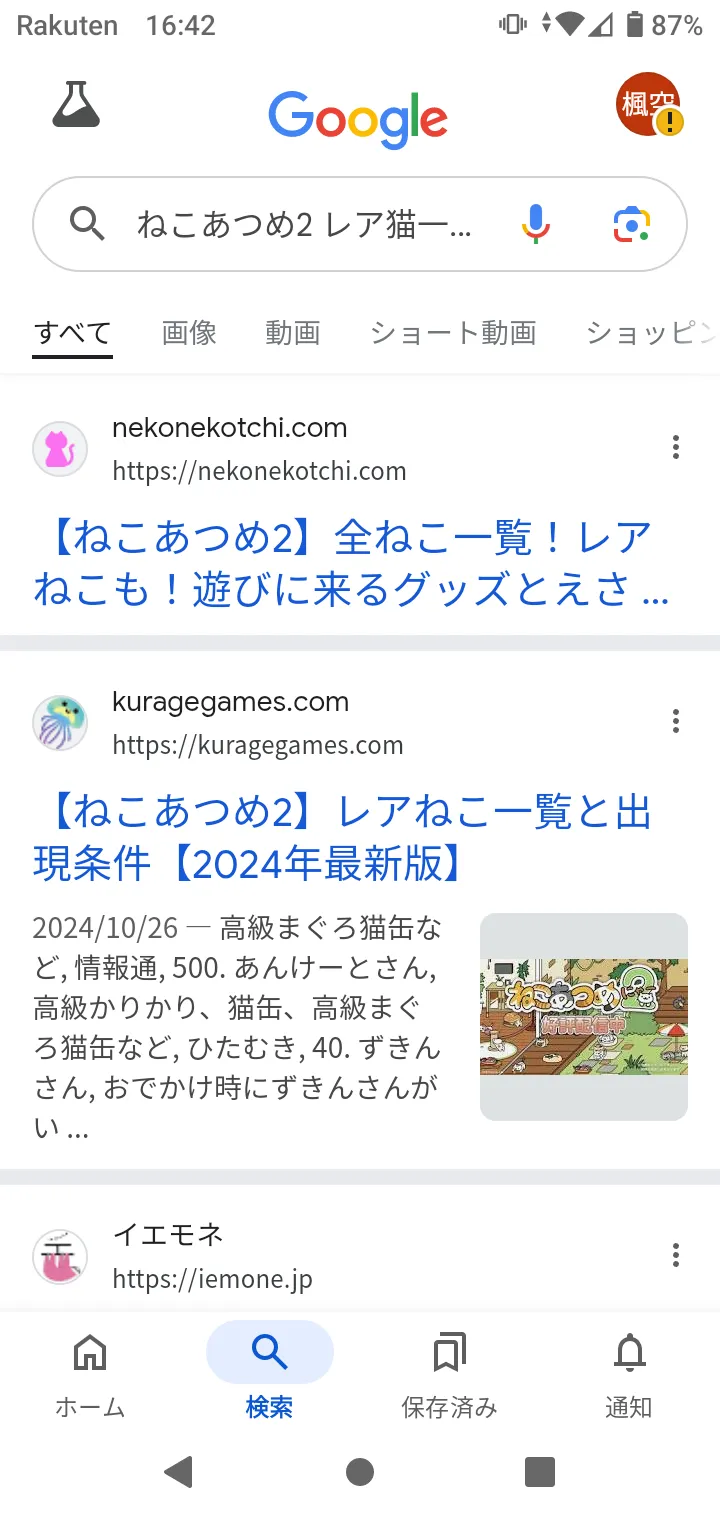Open the overflow menu for kuragegames.com result

pyautogui.click(x=676, y=721)
